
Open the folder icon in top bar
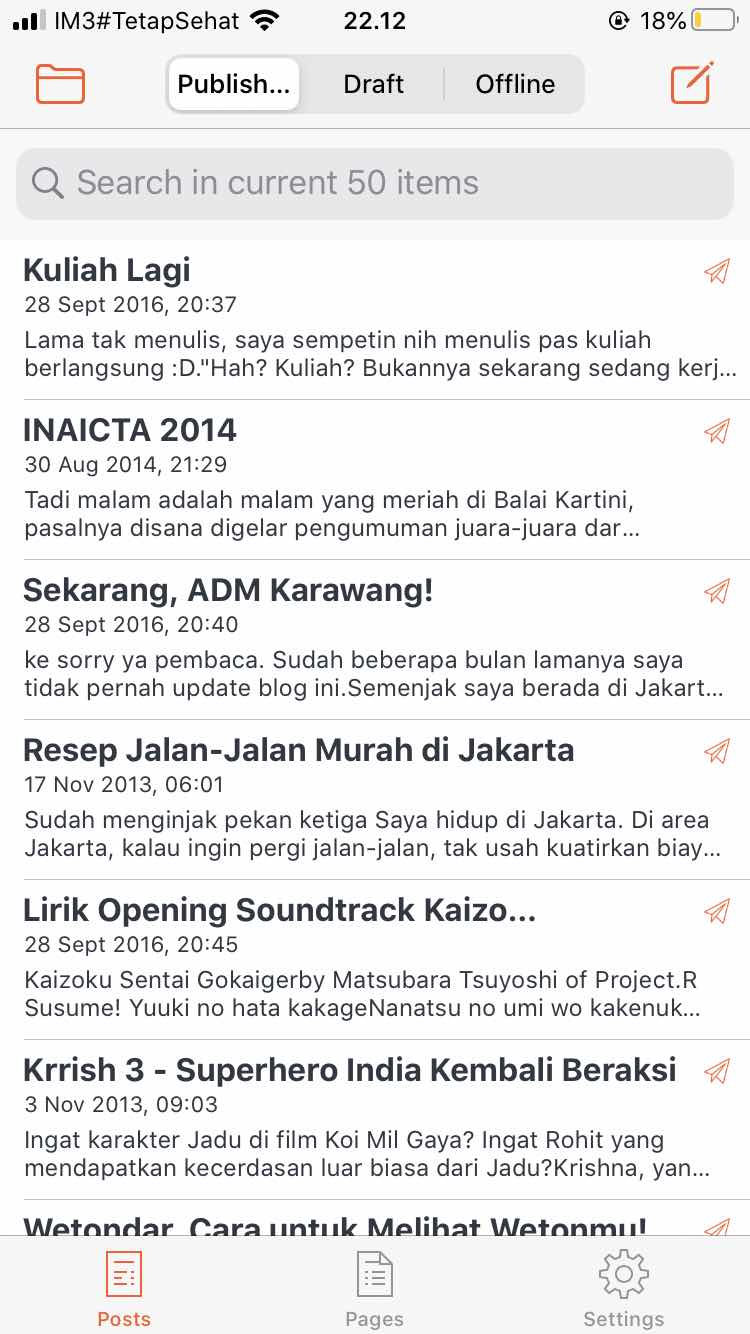[x=61, y=84]
